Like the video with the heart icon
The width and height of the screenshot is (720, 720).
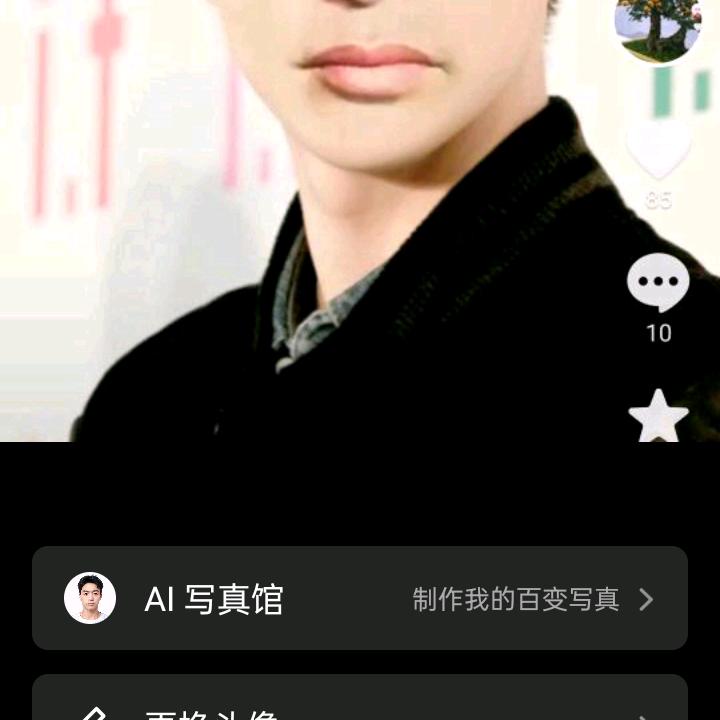coord(658,150)
